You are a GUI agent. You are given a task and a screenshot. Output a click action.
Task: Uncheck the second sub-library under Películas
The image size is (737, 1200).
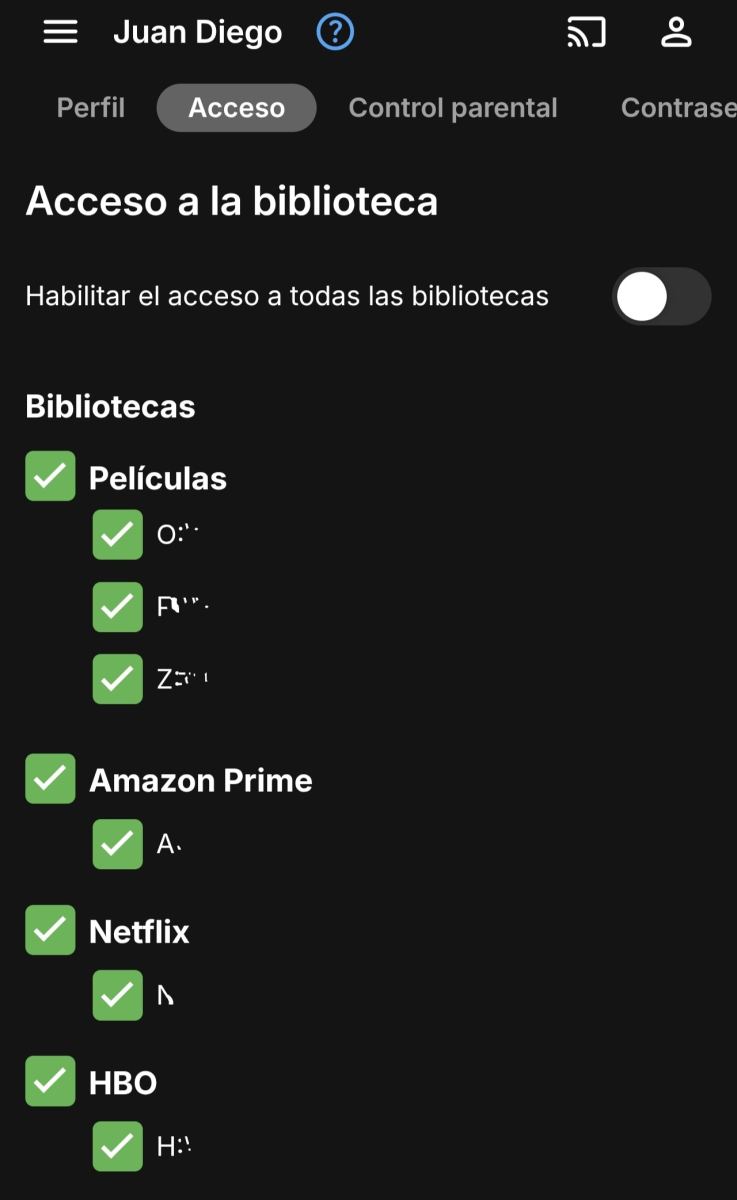point(118,607)
